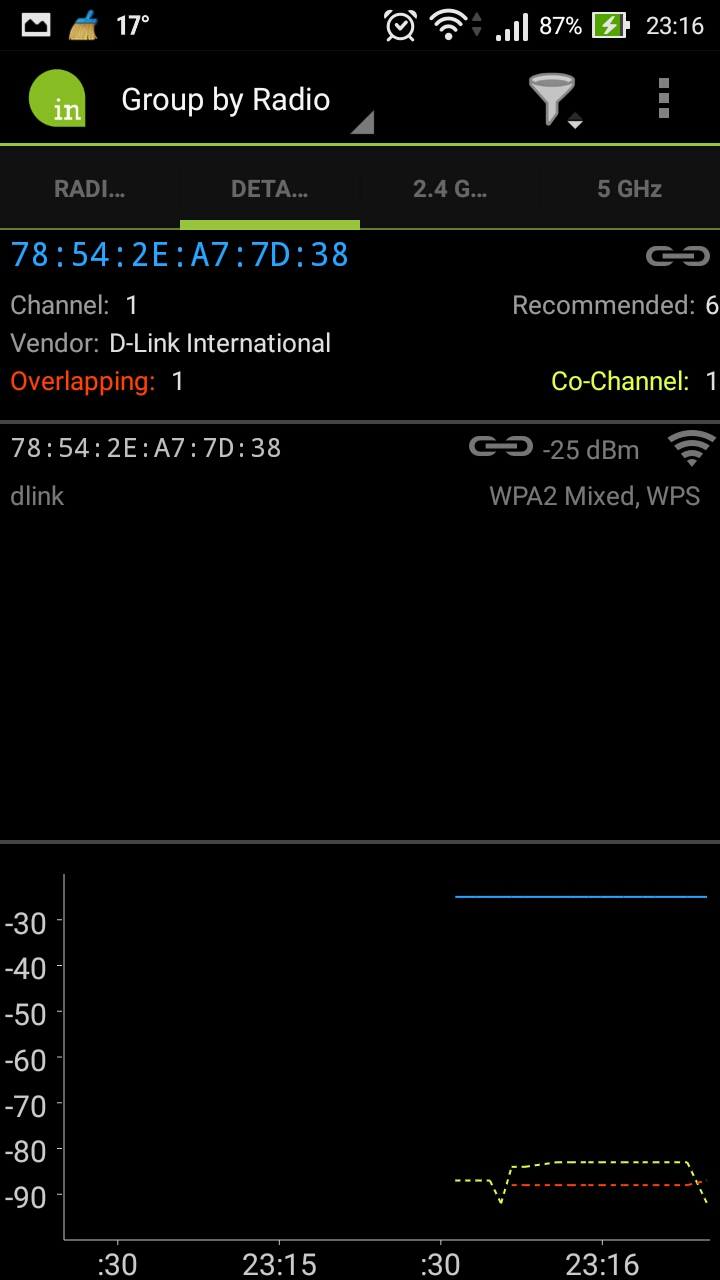Open the overflow menu
Screen dimensions: 720x1280
pos(664,99)
